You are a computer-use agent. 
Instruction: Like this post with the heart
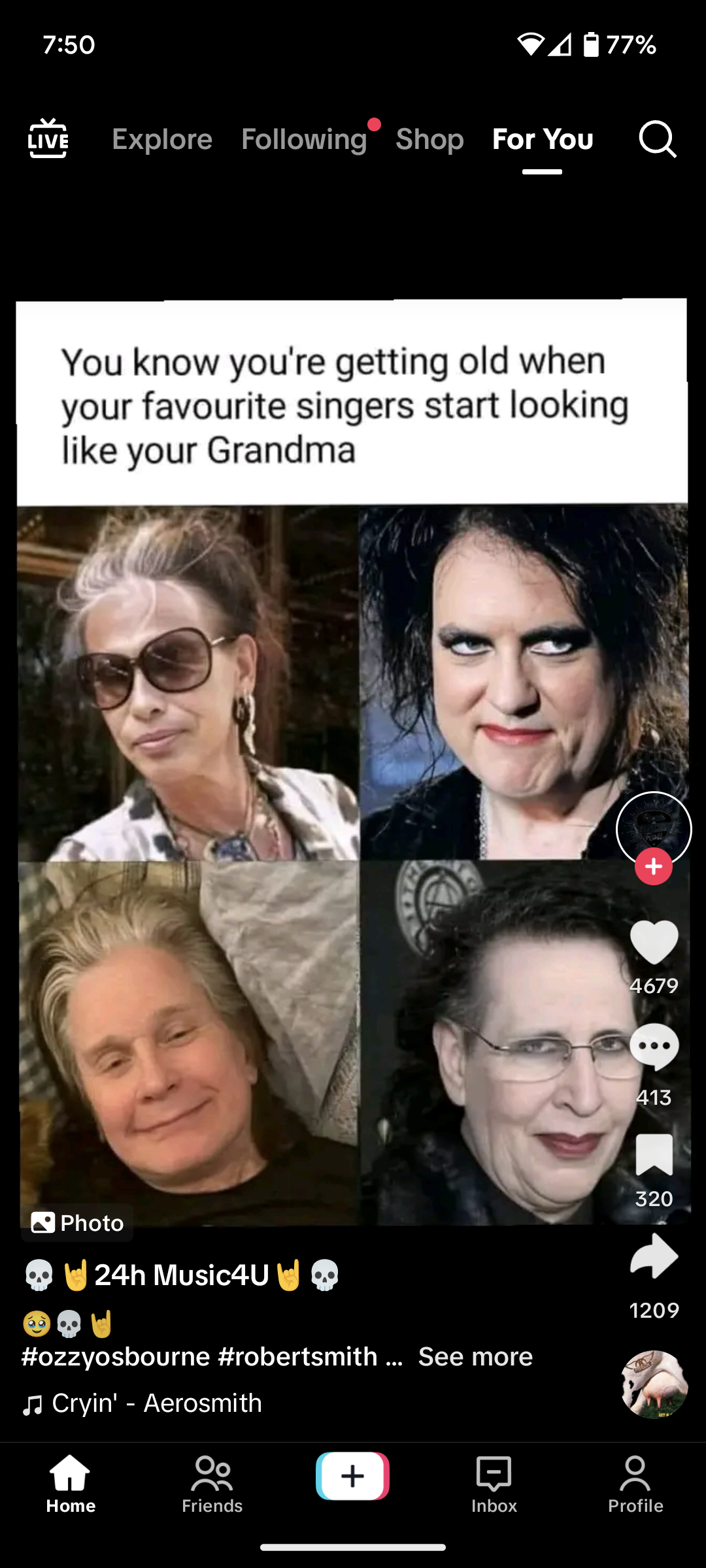[654, 942]
